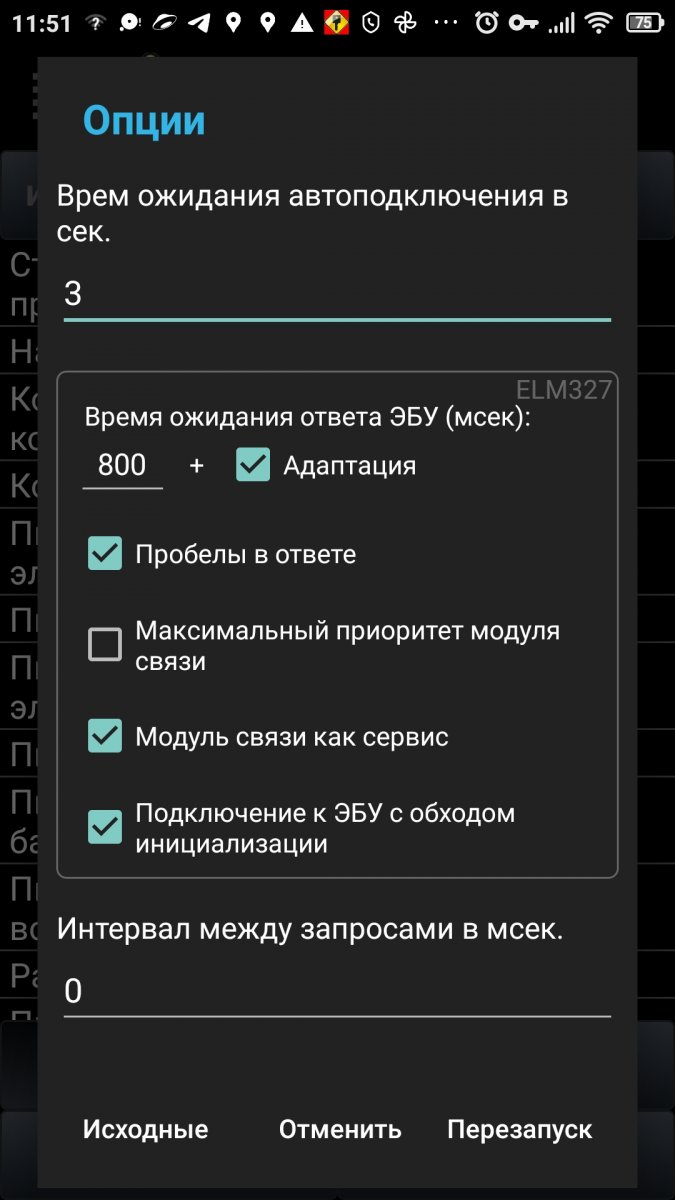Tap the Перезапуск restart button

(x=519, y=1129)
